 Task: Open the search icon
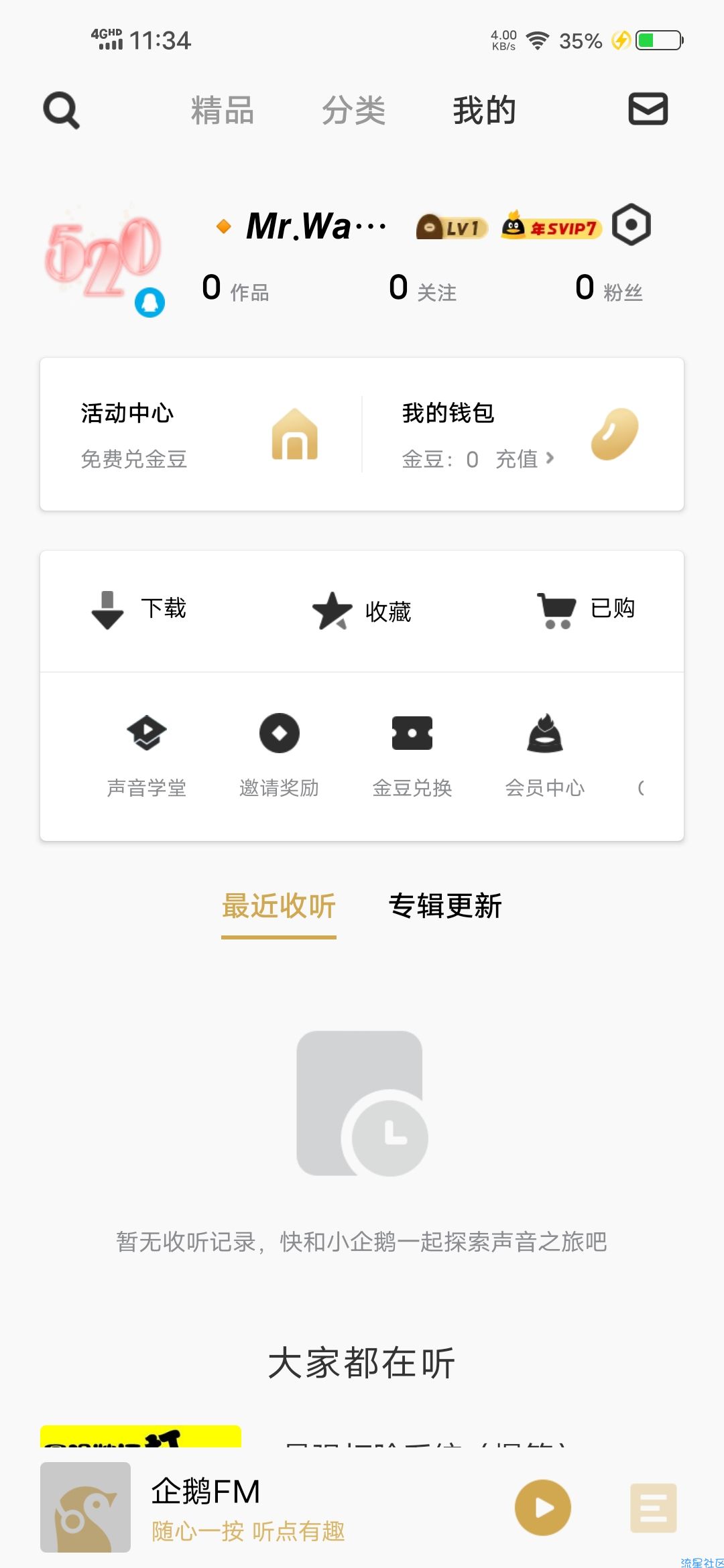(61, 110)
